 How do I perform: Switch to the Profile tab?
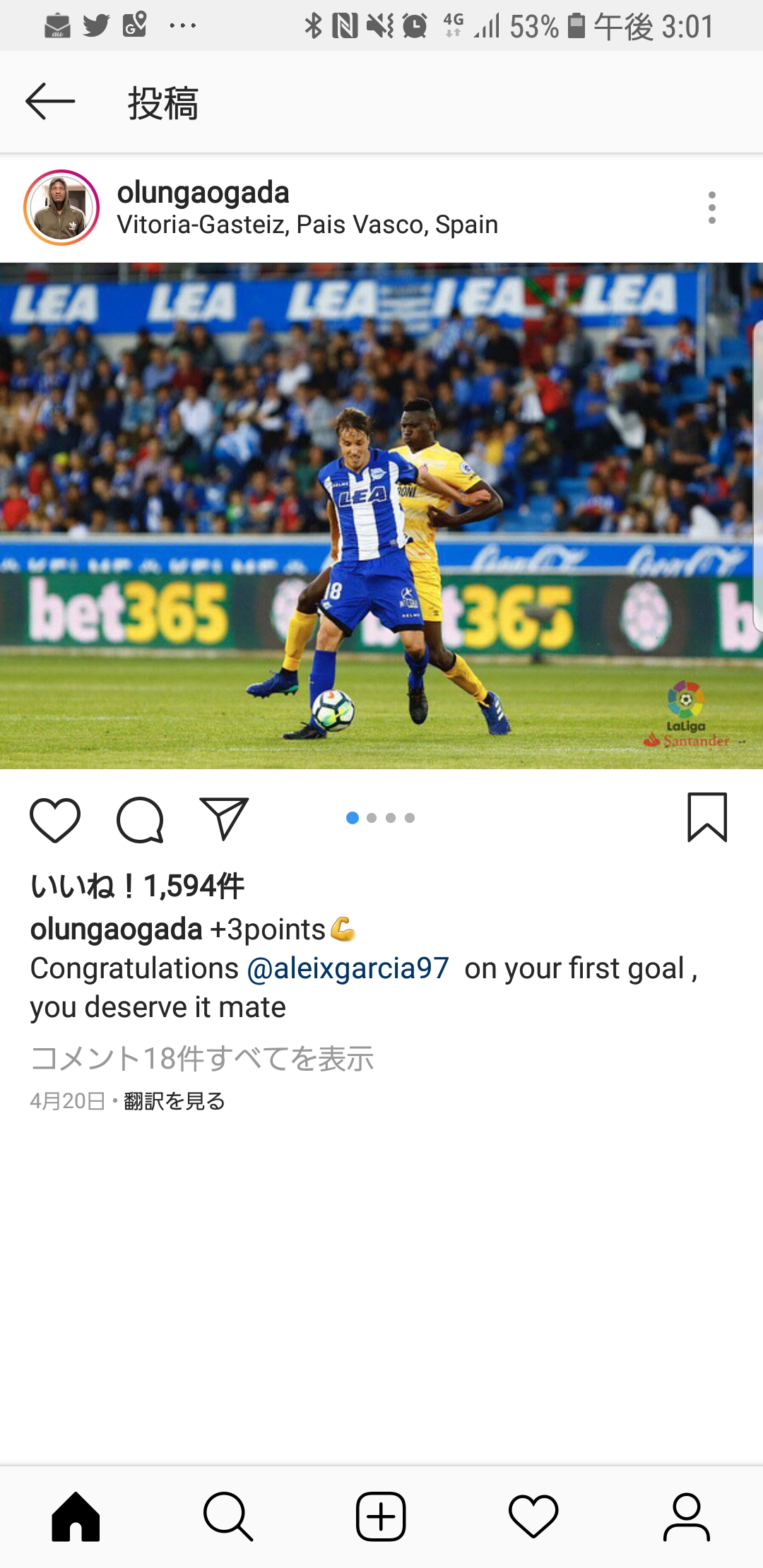[686, 1516]
